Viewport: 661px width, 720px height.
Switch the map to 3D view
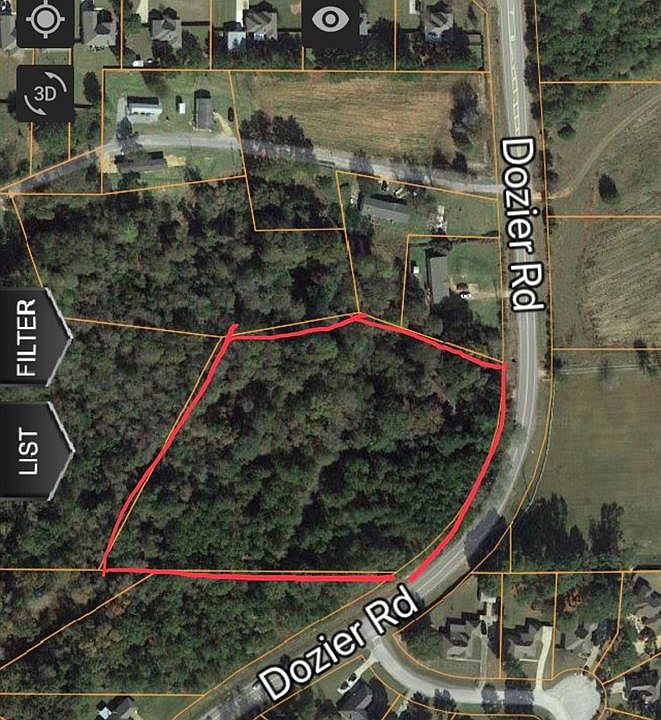[45, 94]
